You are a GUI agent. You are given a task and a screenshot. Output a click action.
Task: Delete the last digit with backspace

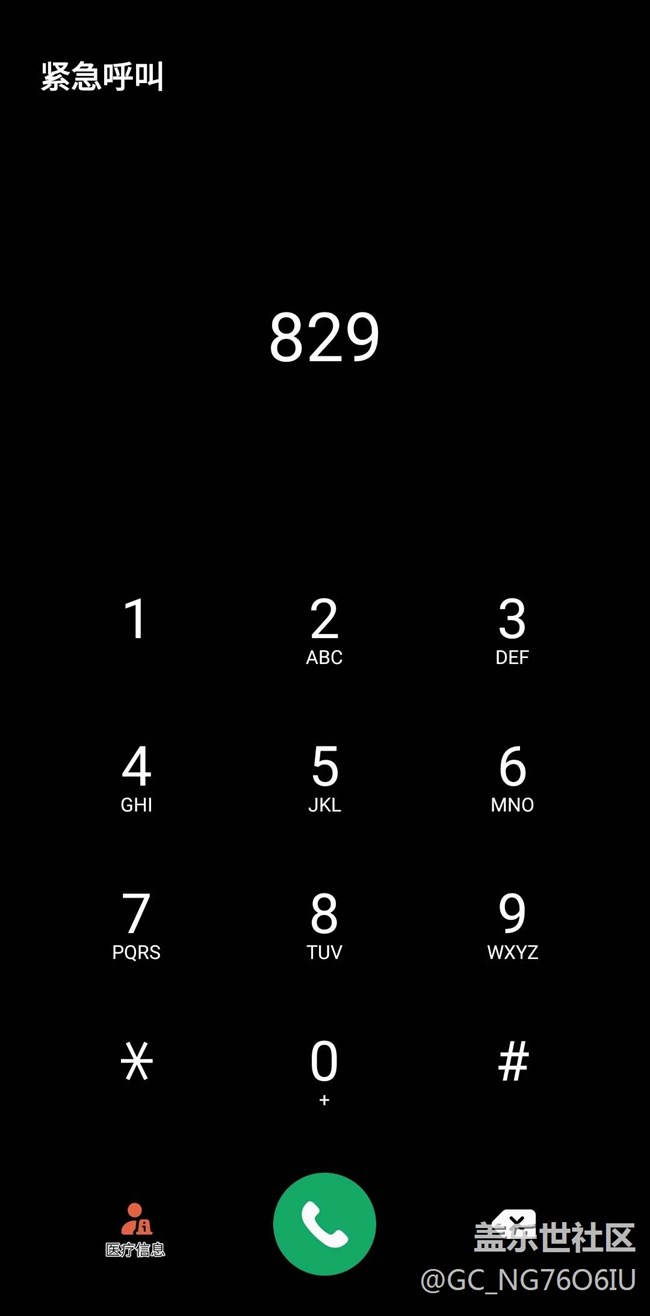(x=516, y=1220)
